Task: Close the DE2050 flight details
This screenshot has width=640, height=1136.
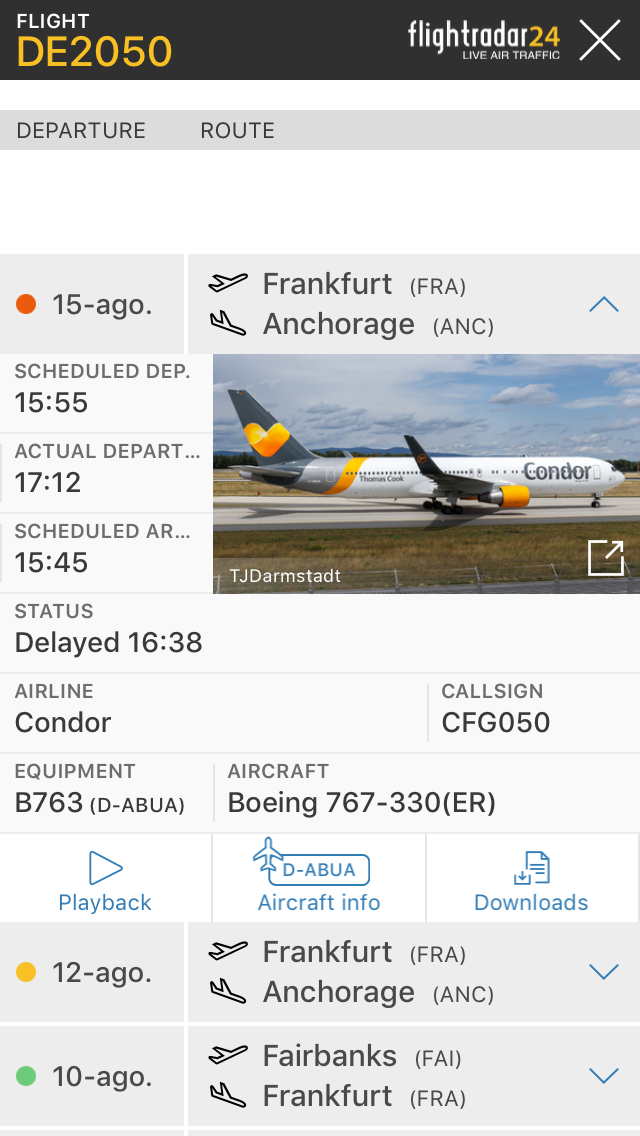Action: [600, 40]
